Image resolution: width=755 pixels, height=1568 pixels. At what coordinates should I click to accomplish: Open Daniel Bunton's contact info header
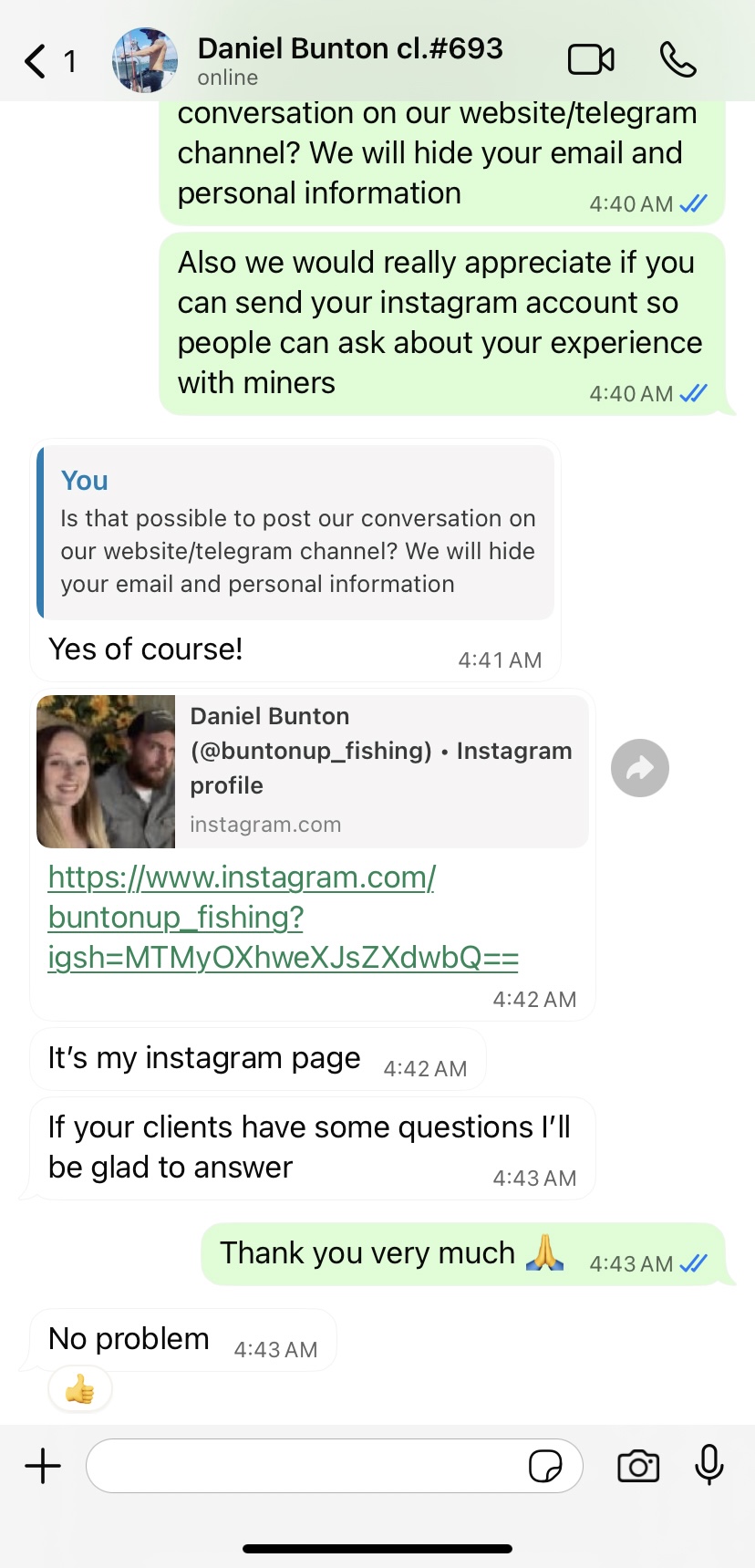[349, 60]
